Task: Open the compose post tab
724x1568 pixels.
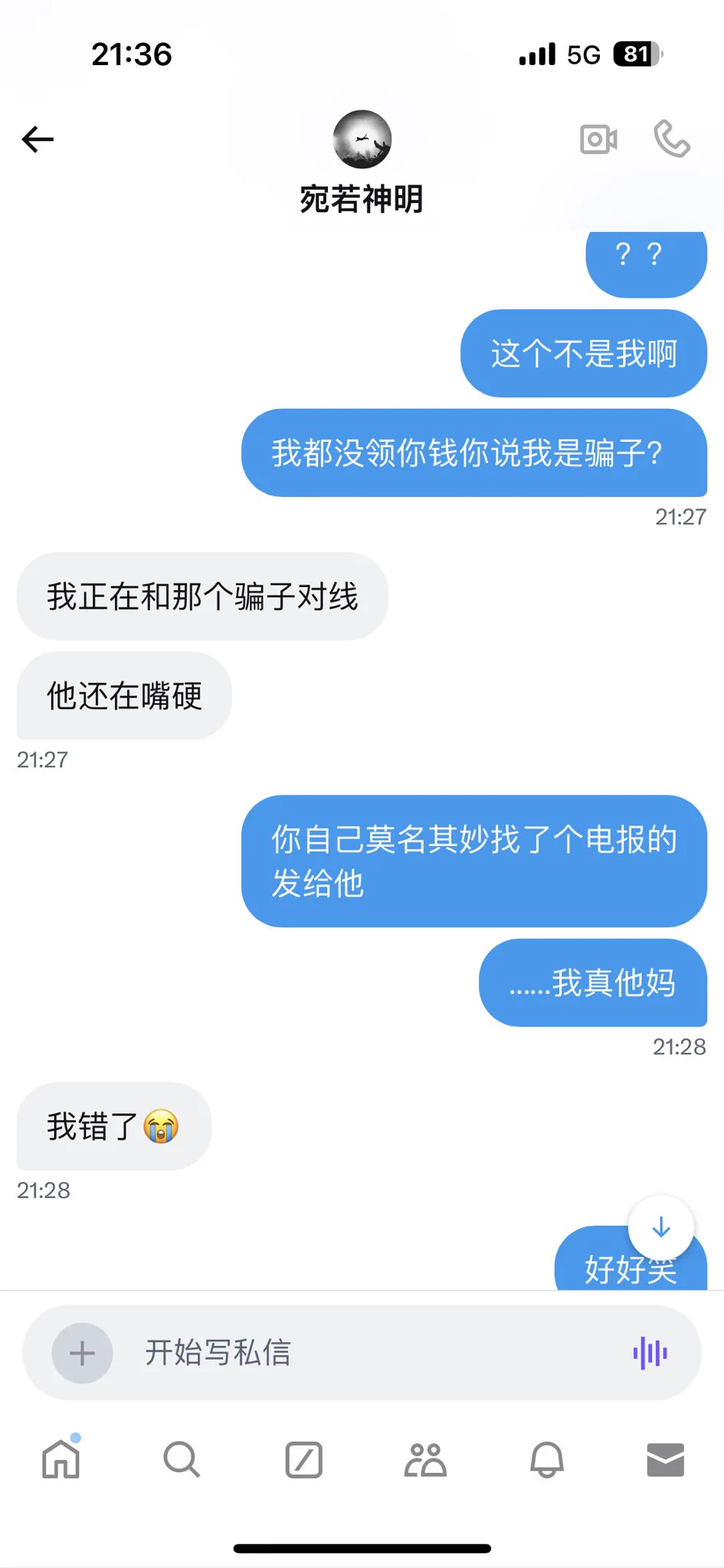Action: pos(303,1459)
